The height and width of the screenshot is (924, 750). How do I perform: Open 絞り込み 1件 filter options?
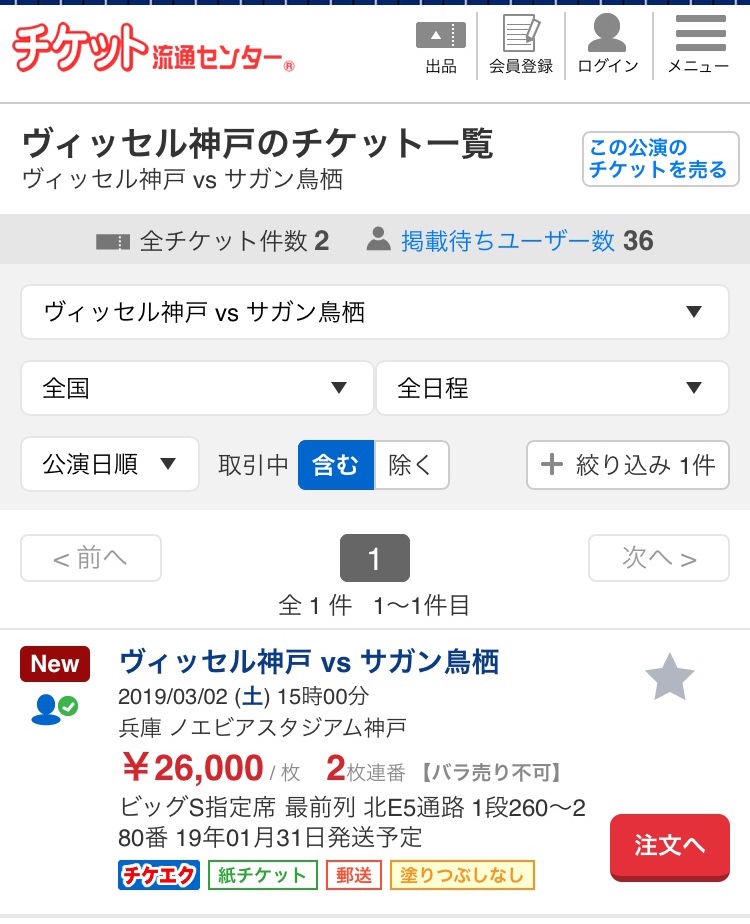[627, 465]
